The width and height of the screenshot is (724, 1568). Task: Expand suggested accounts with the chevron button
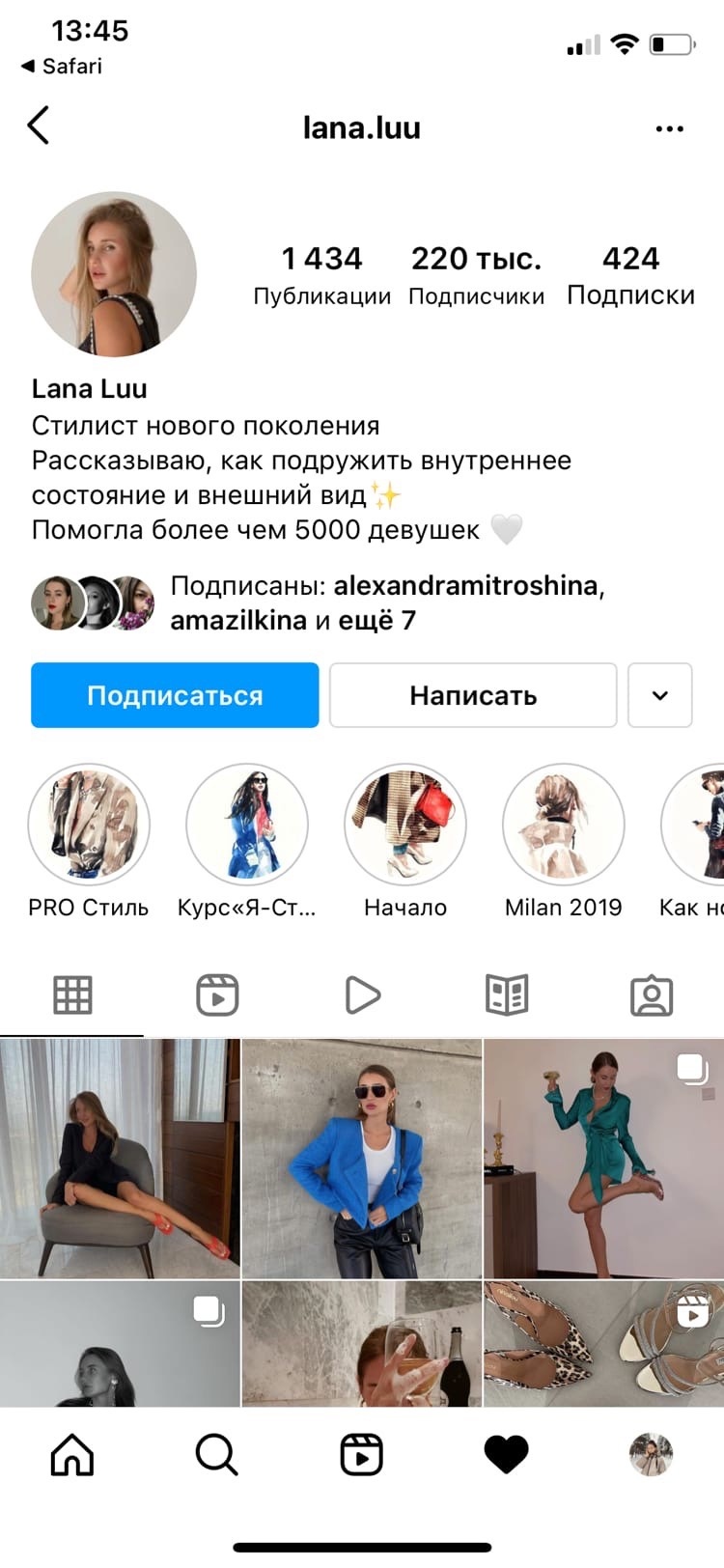(x=659, y=695)
